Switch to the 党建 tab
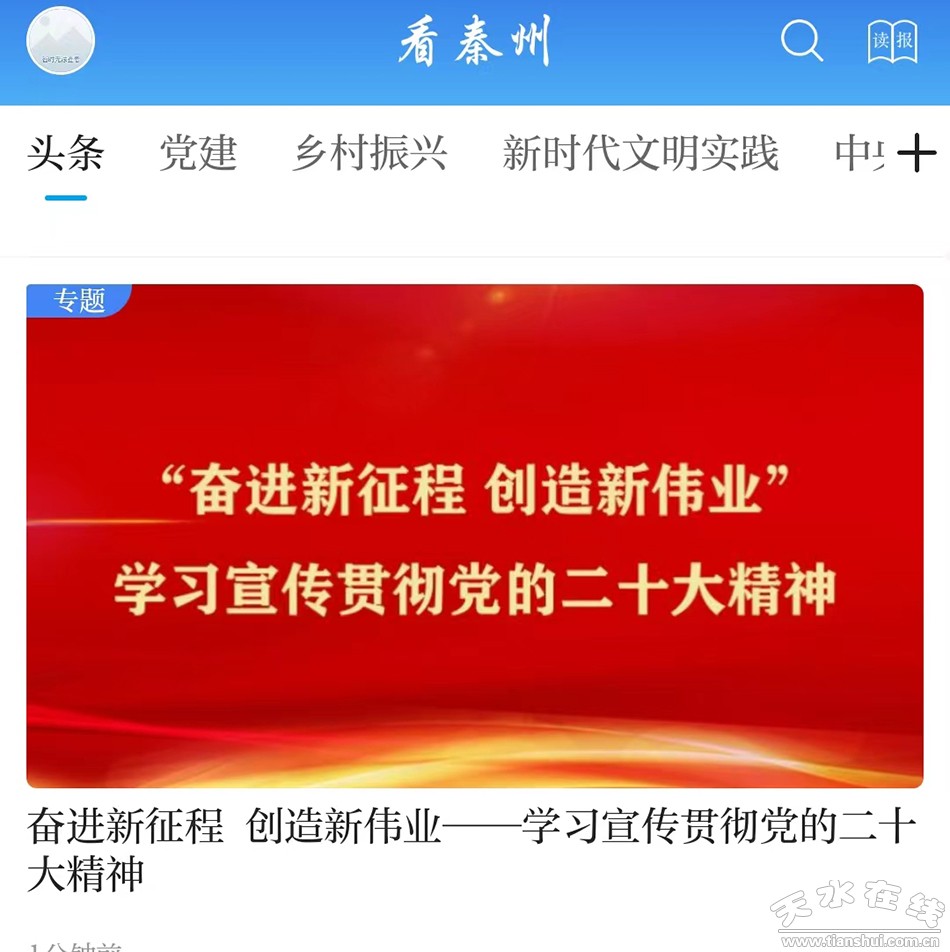The image size is (950, 952). pyautogui.click(x=198, y=154)
